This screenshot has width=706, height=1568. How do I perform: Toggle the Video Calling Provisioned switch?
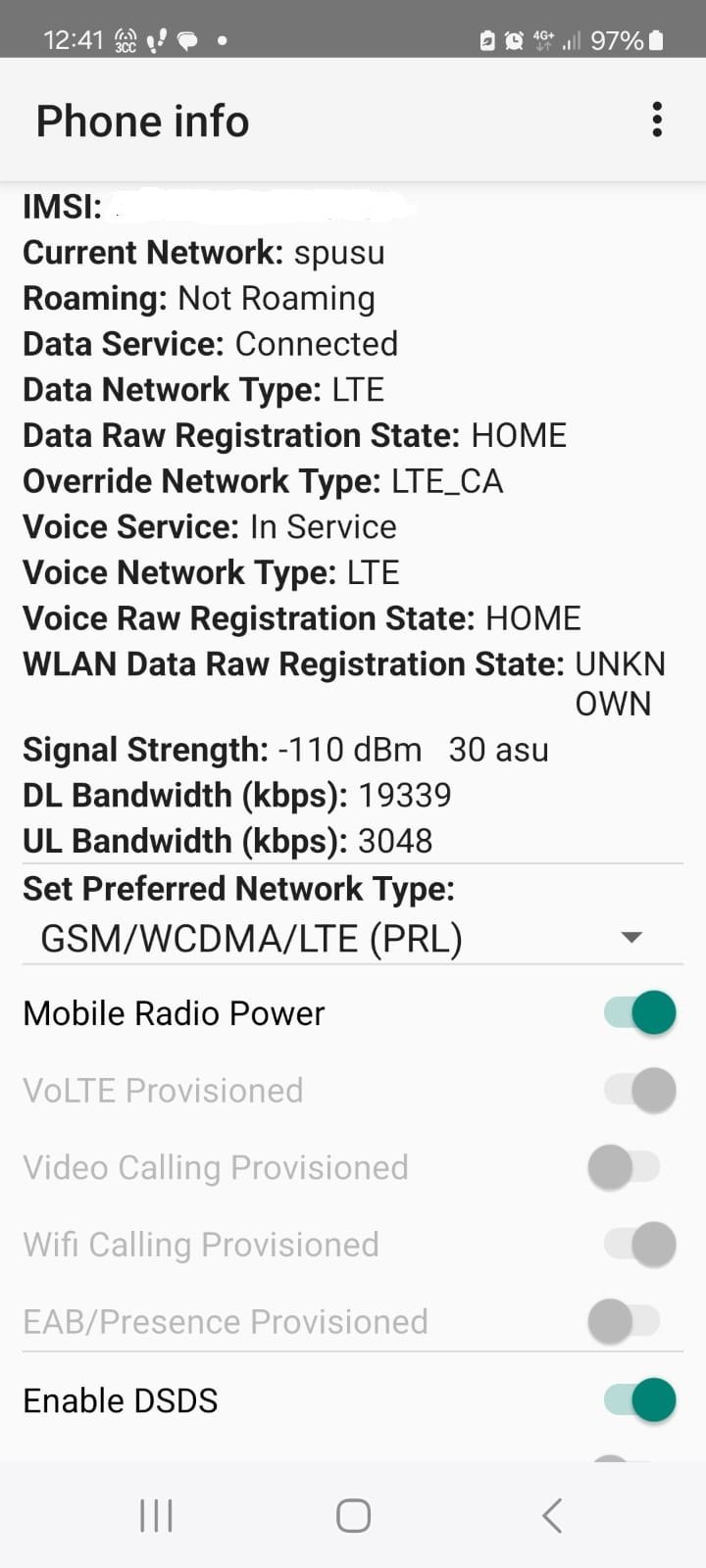coord(625,1167)
